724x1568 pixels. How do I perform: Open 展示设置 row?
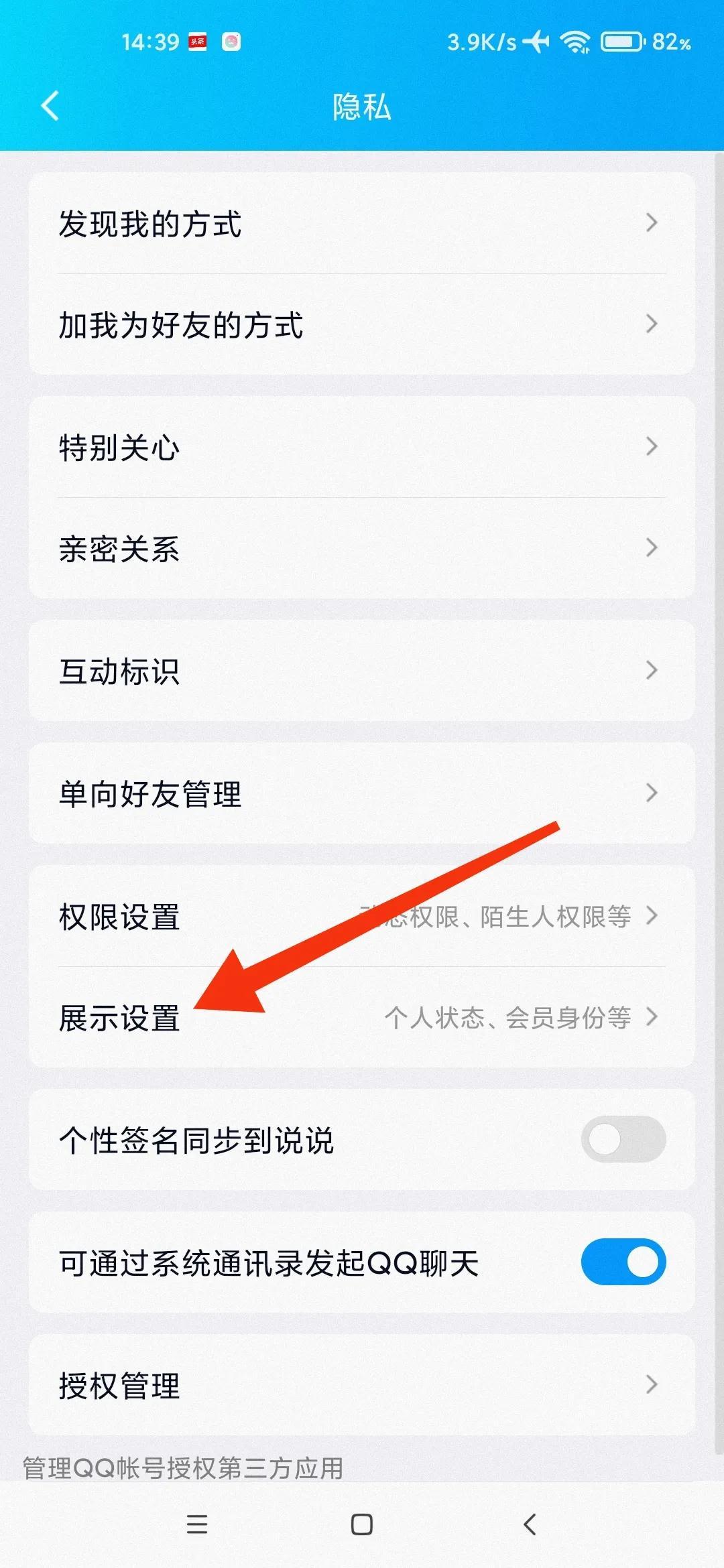point(361,1018)
